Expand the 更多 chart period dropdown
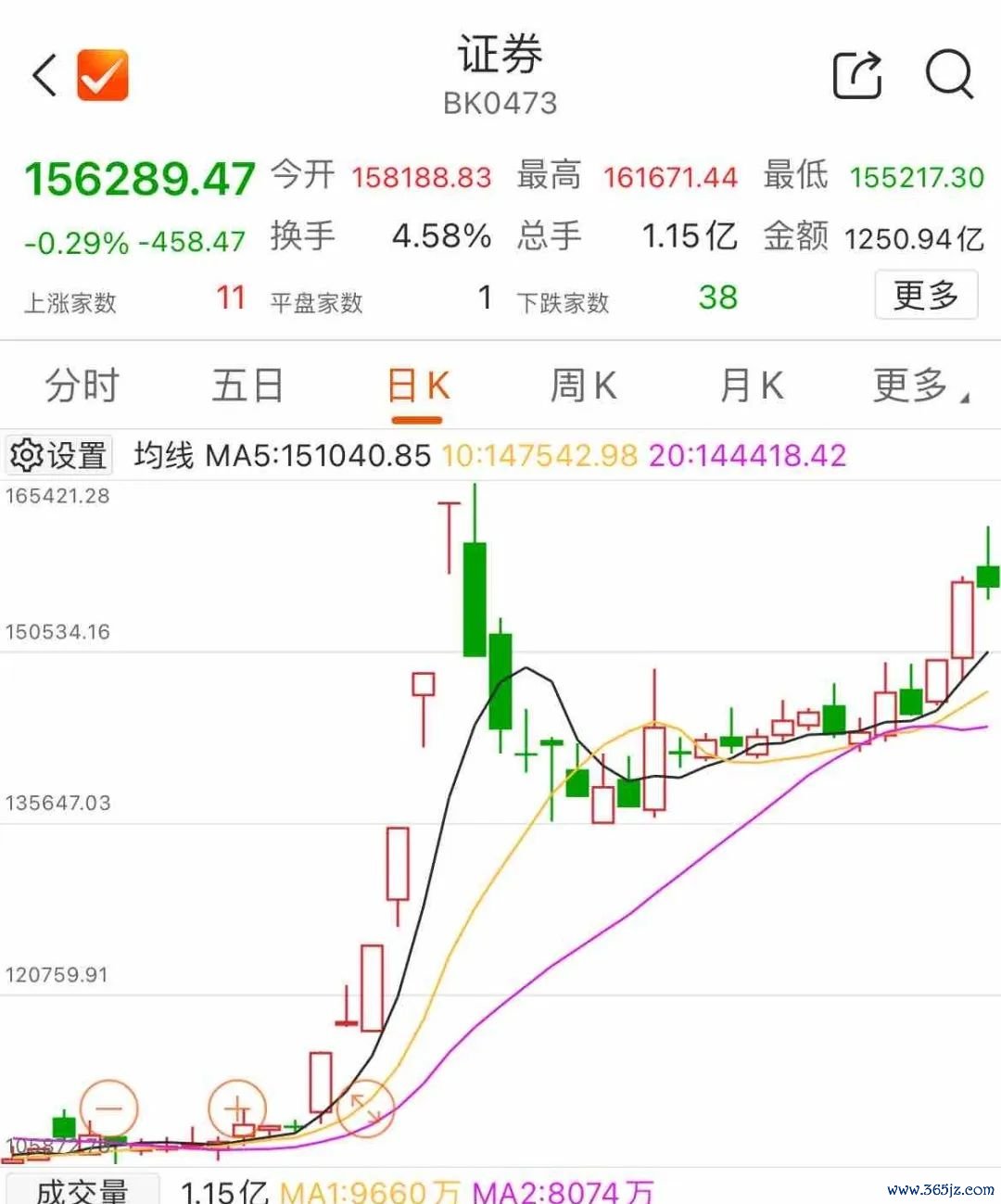Image resolution: width=1001 pixels, height=1204 pixels. [918, 386]
